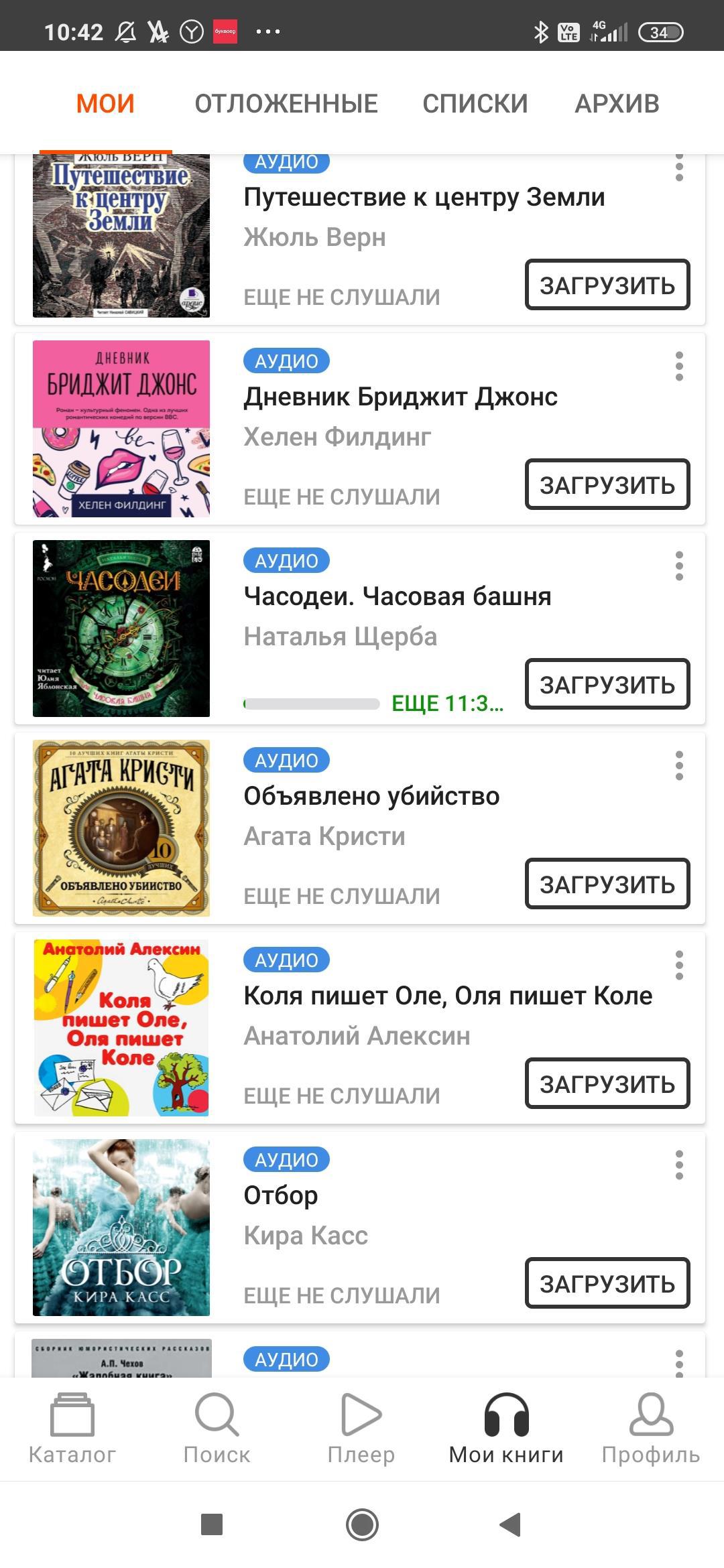Download Путешествие к центру Земли audiobook
The width and height of the screenshot is (724, 1568).
607,285
